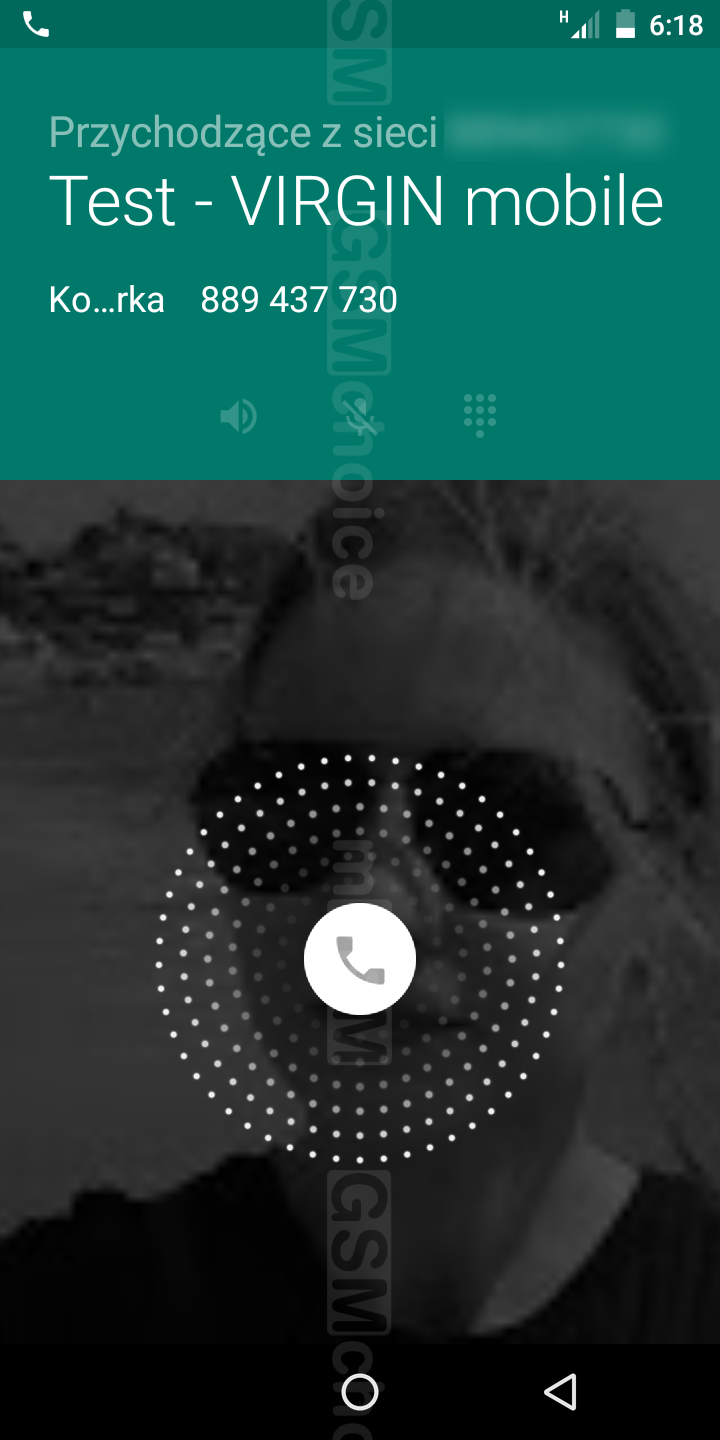Open the dialpad keypad
Image resolution: width=720 pixels, height=1440 pixels.
[480, 415]
